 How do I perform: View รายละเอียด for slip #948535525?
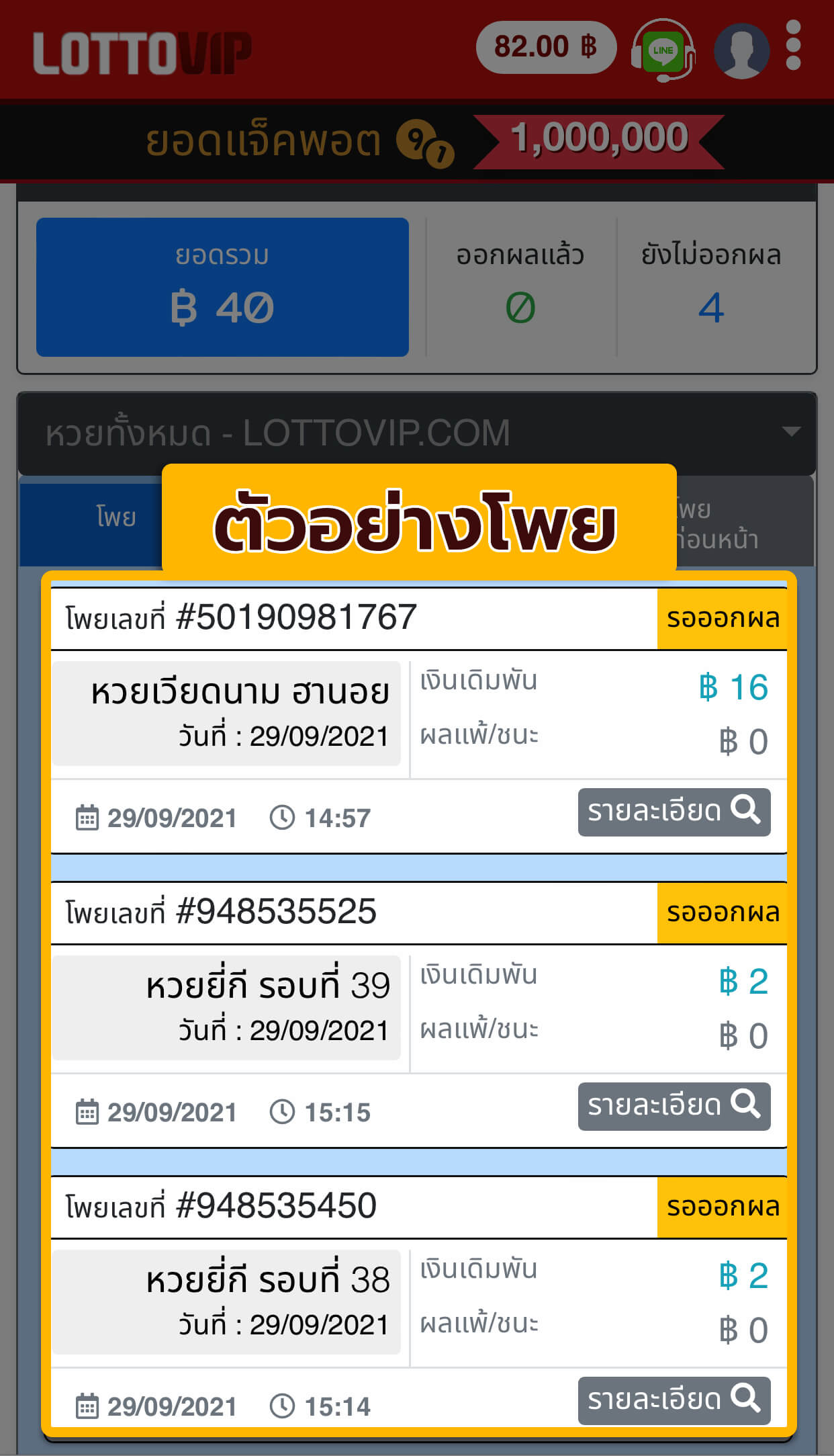pyautogui.click(x=674, y=1107)
